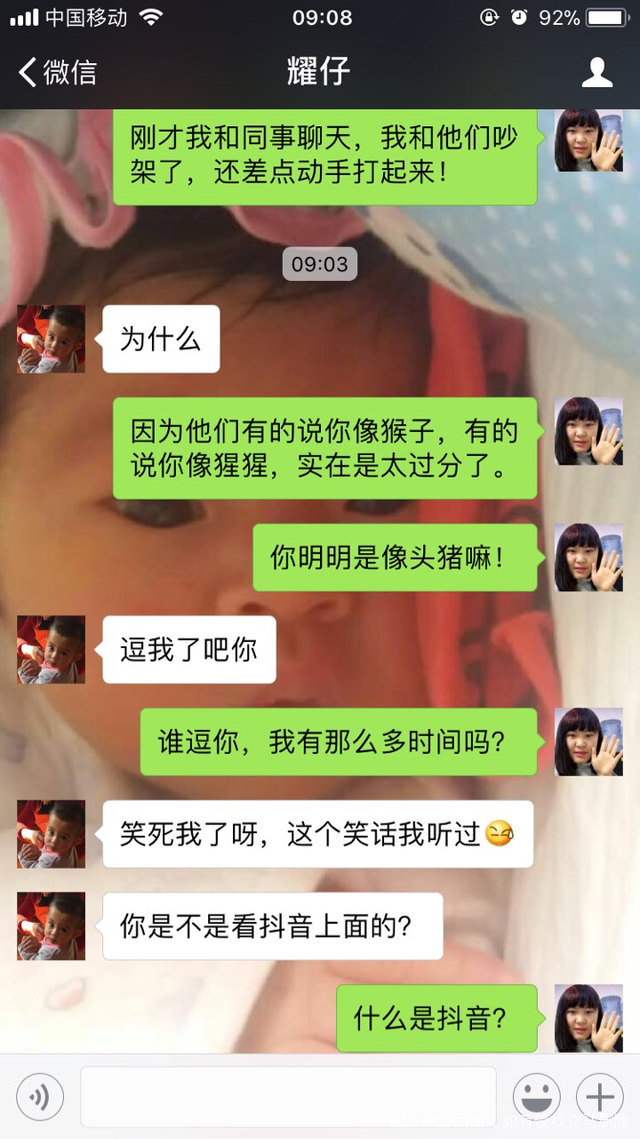This screenshot has width=640, height=1139.
Task: Switch to voice message input
Action: point(40,1097)
